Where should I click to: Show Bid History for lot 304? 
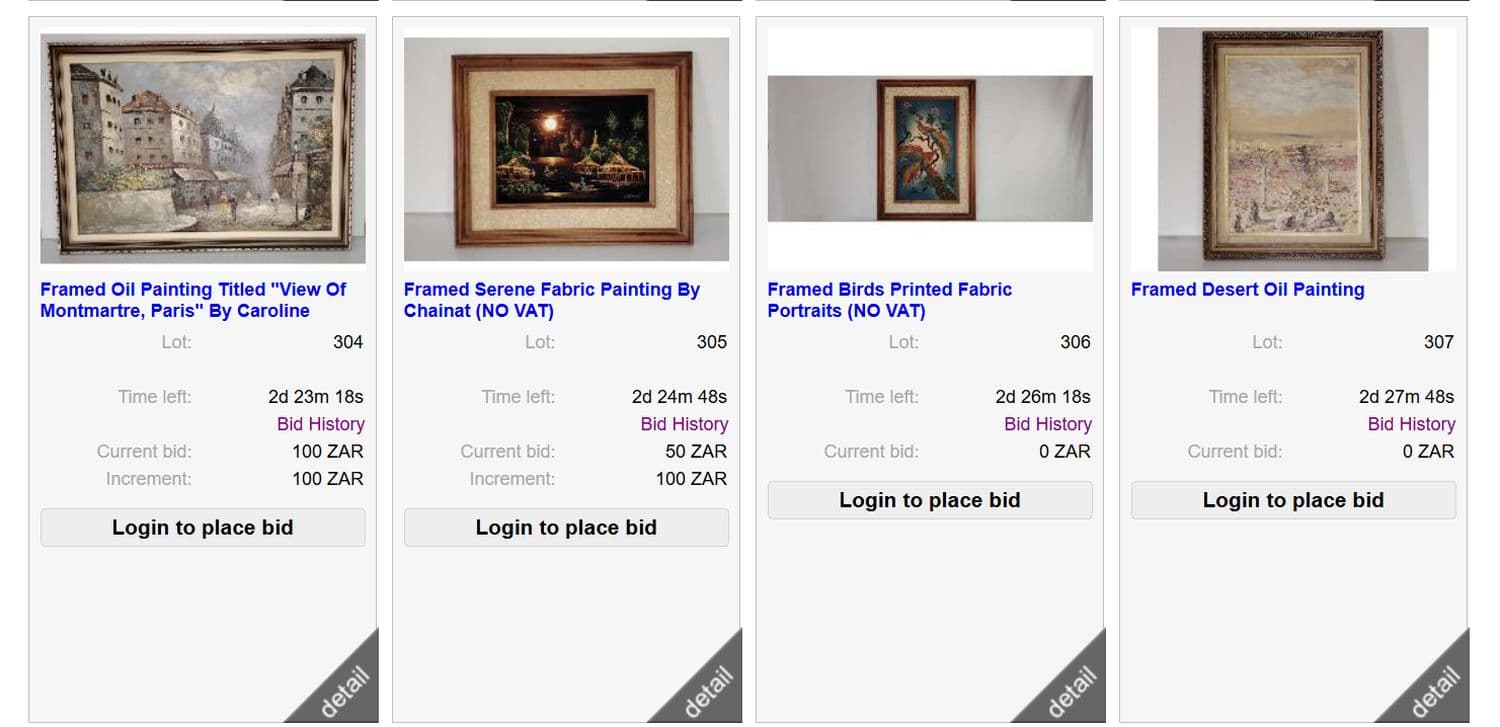click(x=320, y=424)
